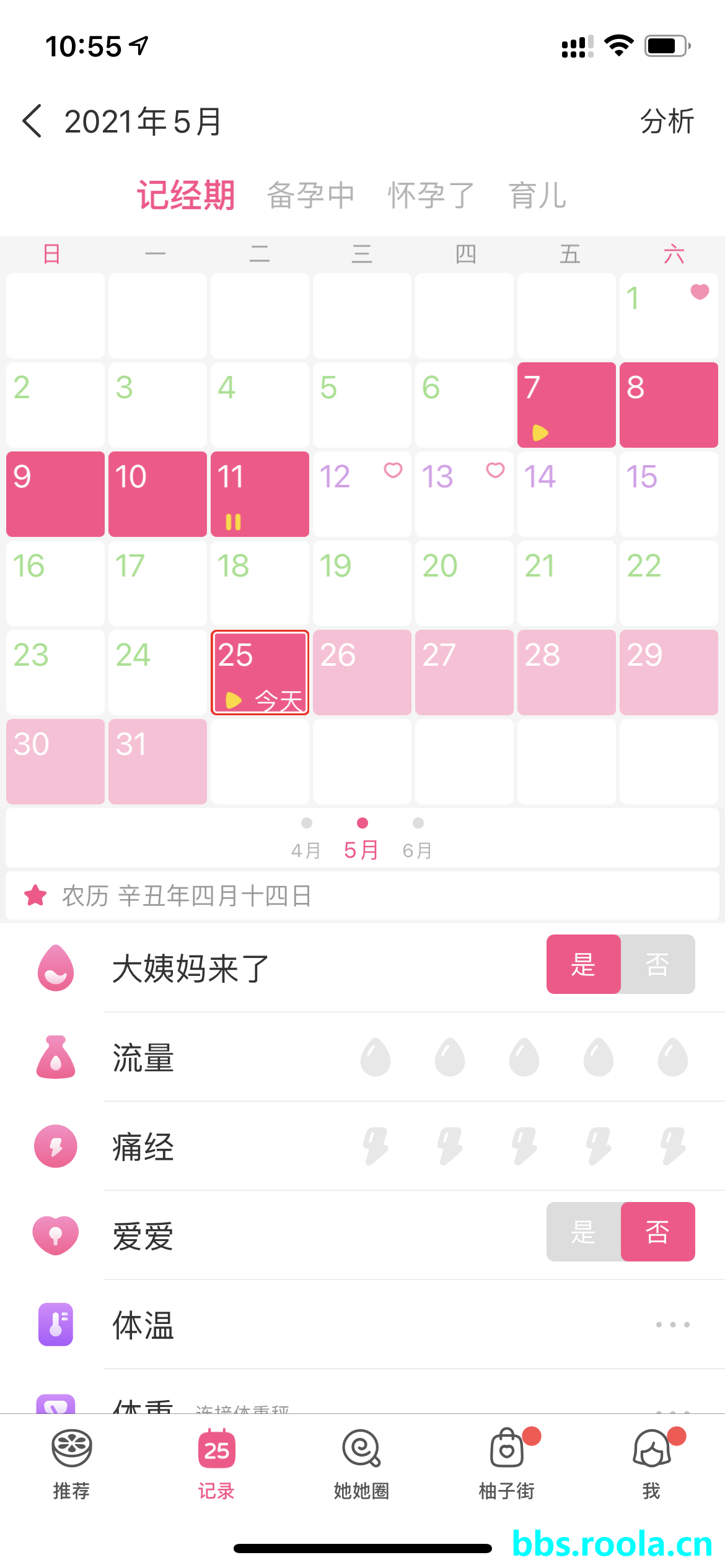
Task: Open the 推荐 tab
Action: pyautogui.click(x=72, y=1464)
